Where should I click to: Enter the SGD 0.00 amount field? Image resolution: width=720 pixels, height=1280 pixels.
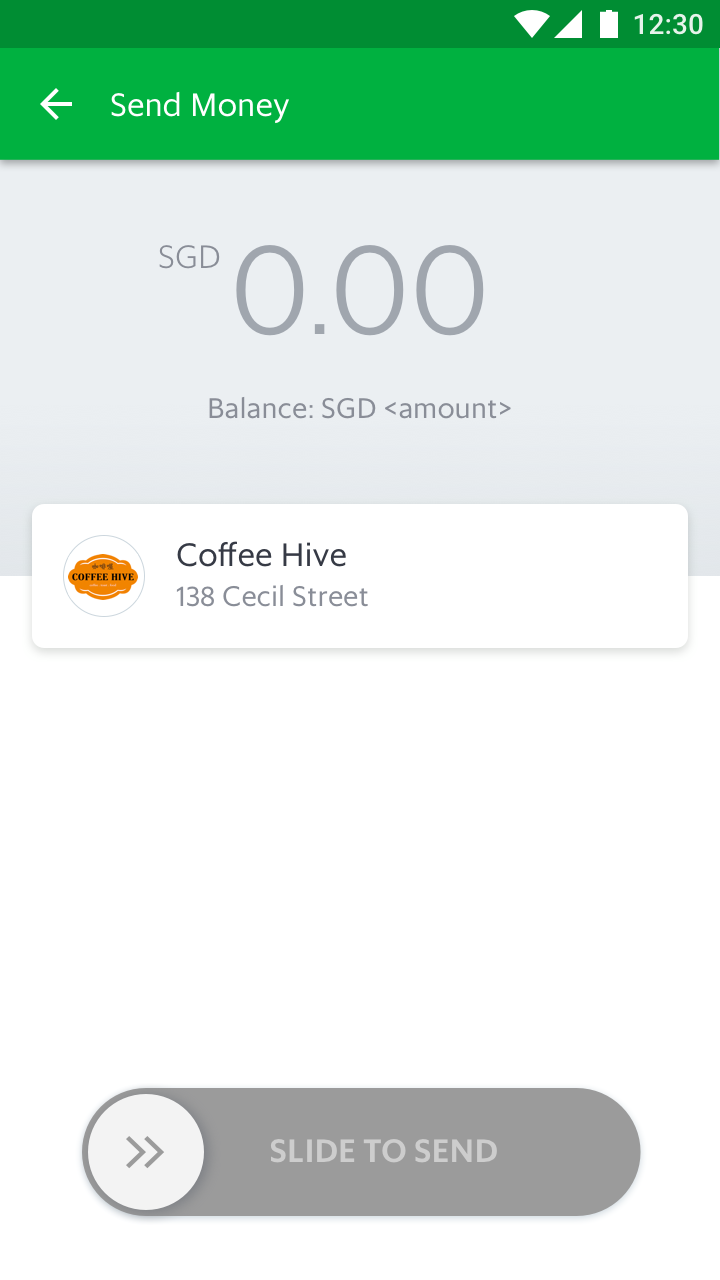click(x=358, y=292)
